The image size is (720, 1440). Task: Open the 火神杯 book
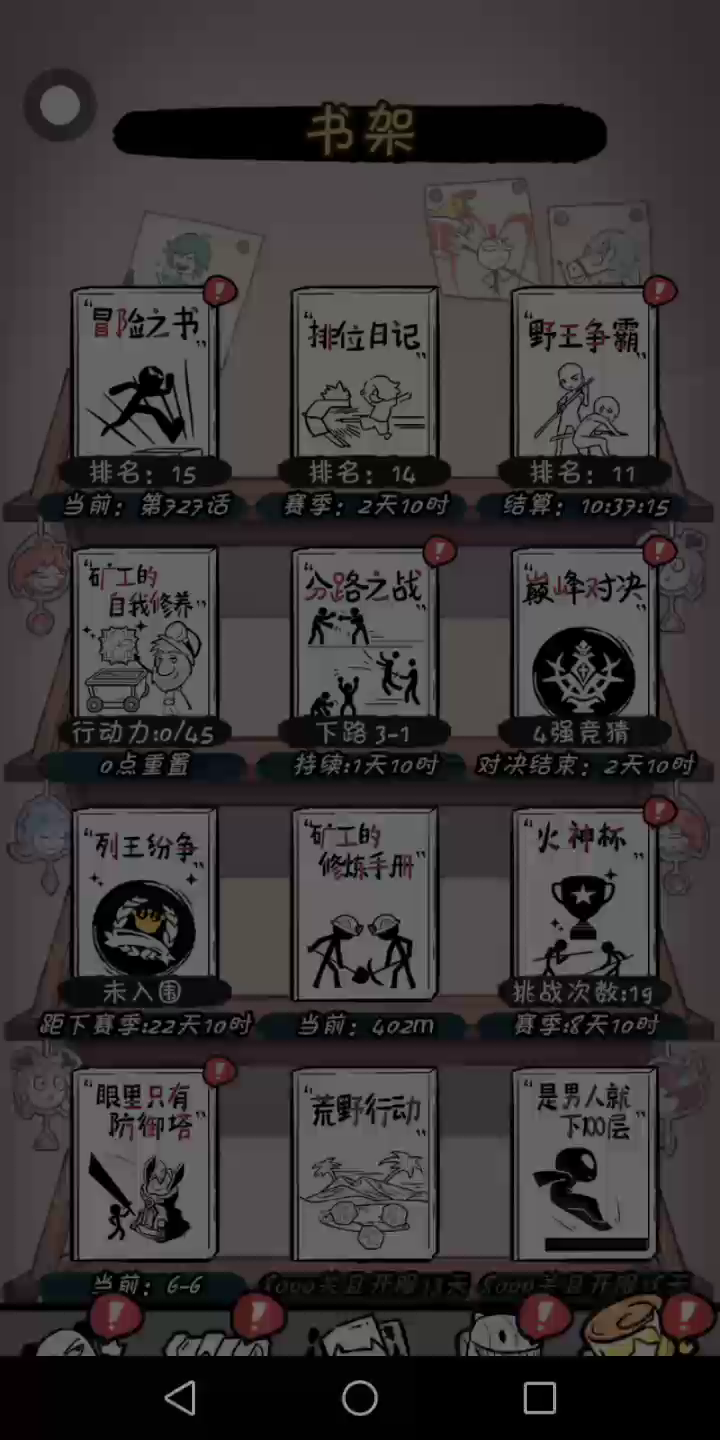(x=585, y=895)
